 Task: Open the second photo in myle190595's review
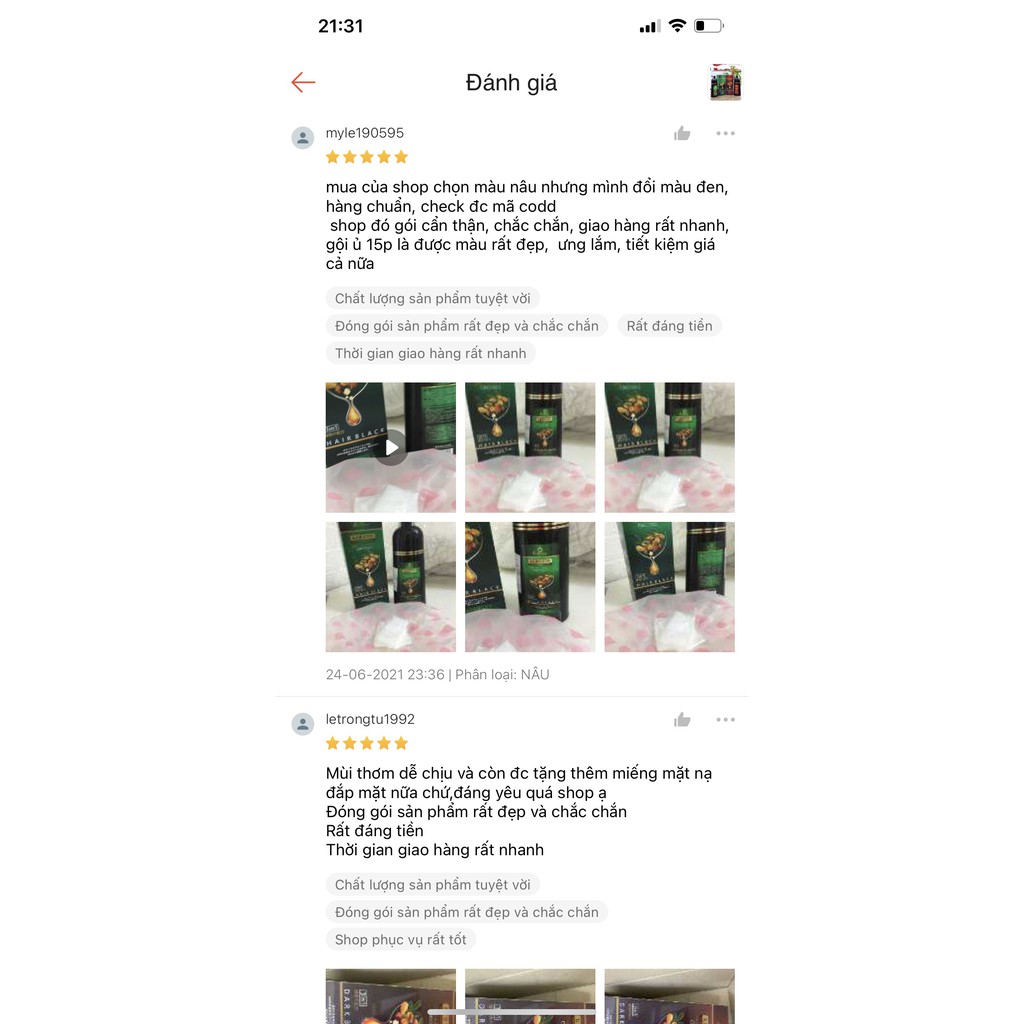(x=530, y=447)
